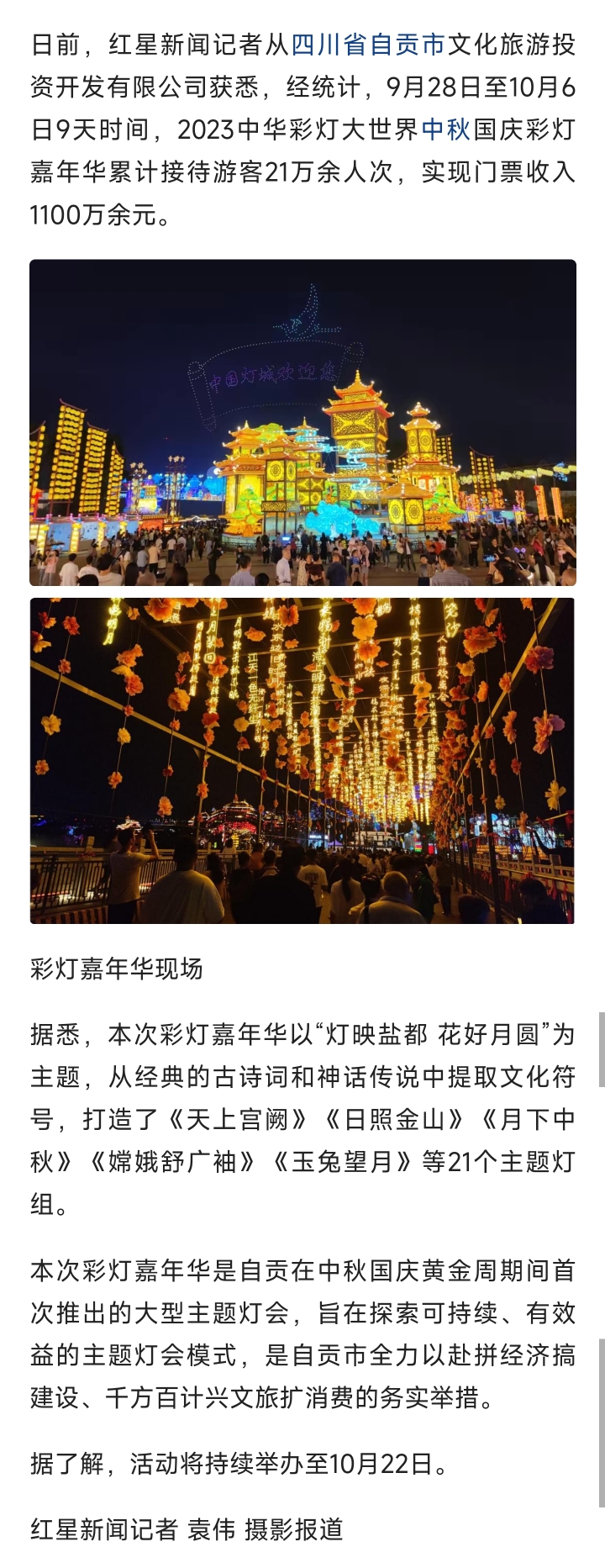View the lantern palace night photo

pyautogui.click(x=302, y=422)
